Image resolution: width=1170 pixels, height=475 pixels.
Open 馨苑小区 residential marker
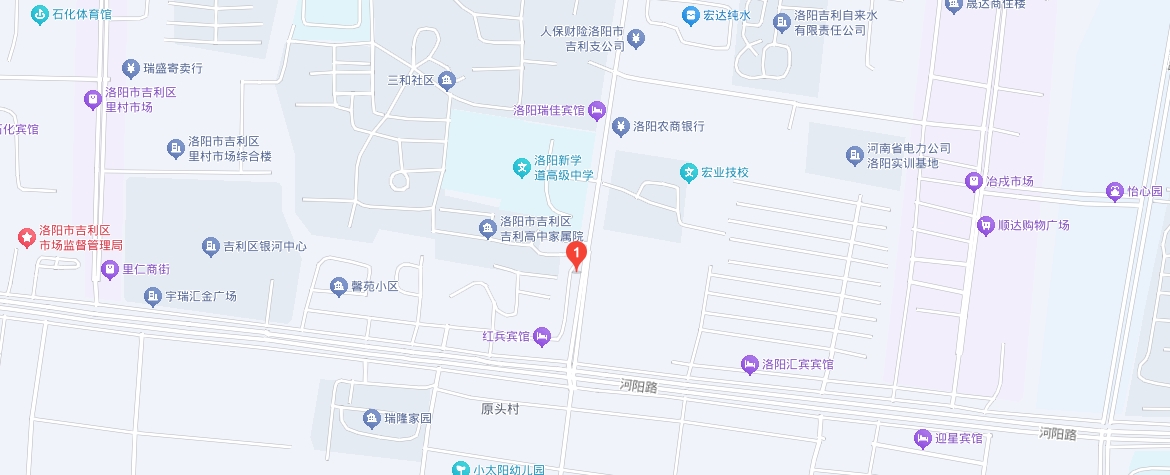[338, 287]
